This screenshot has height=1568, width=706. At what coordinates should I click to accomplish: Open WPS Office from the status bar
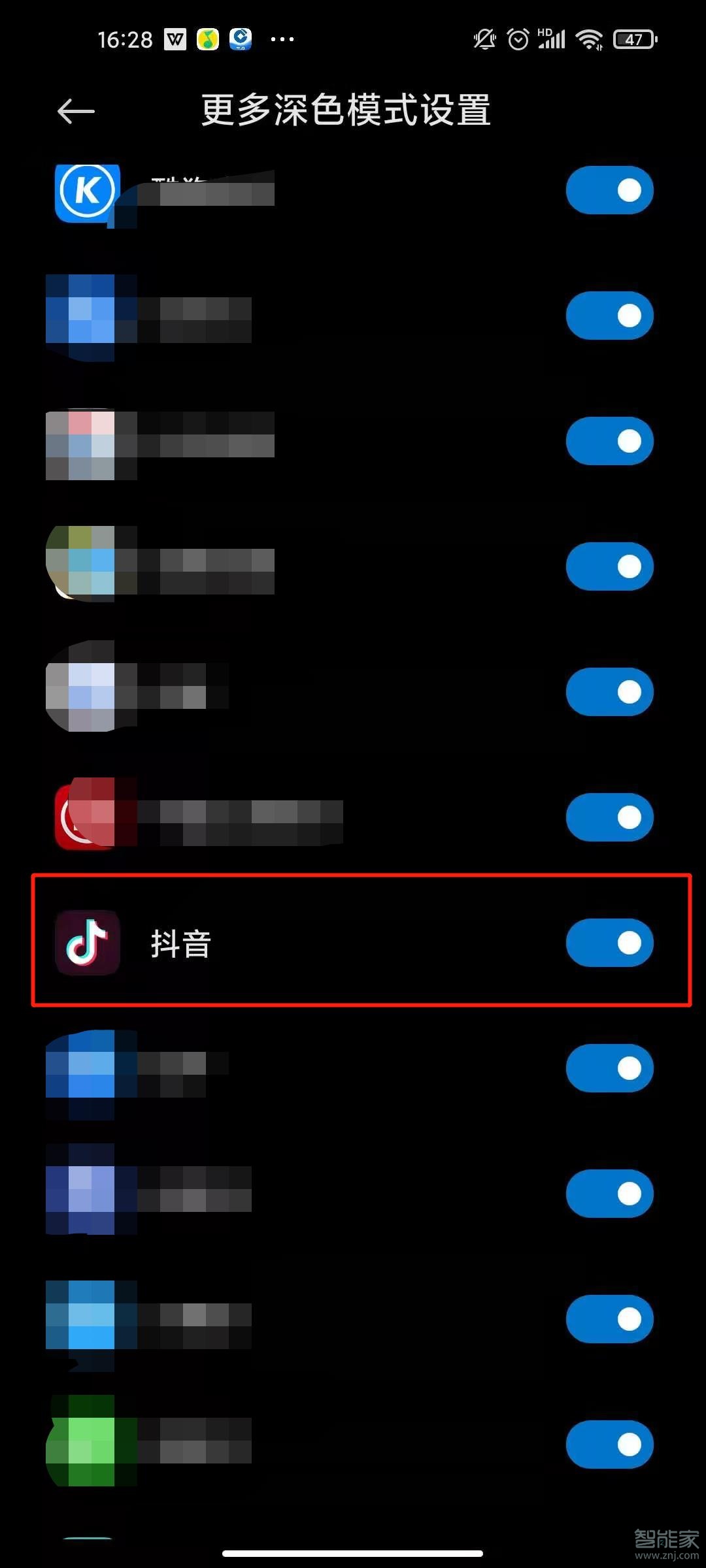pyautogui.click(x=174, y=39)
